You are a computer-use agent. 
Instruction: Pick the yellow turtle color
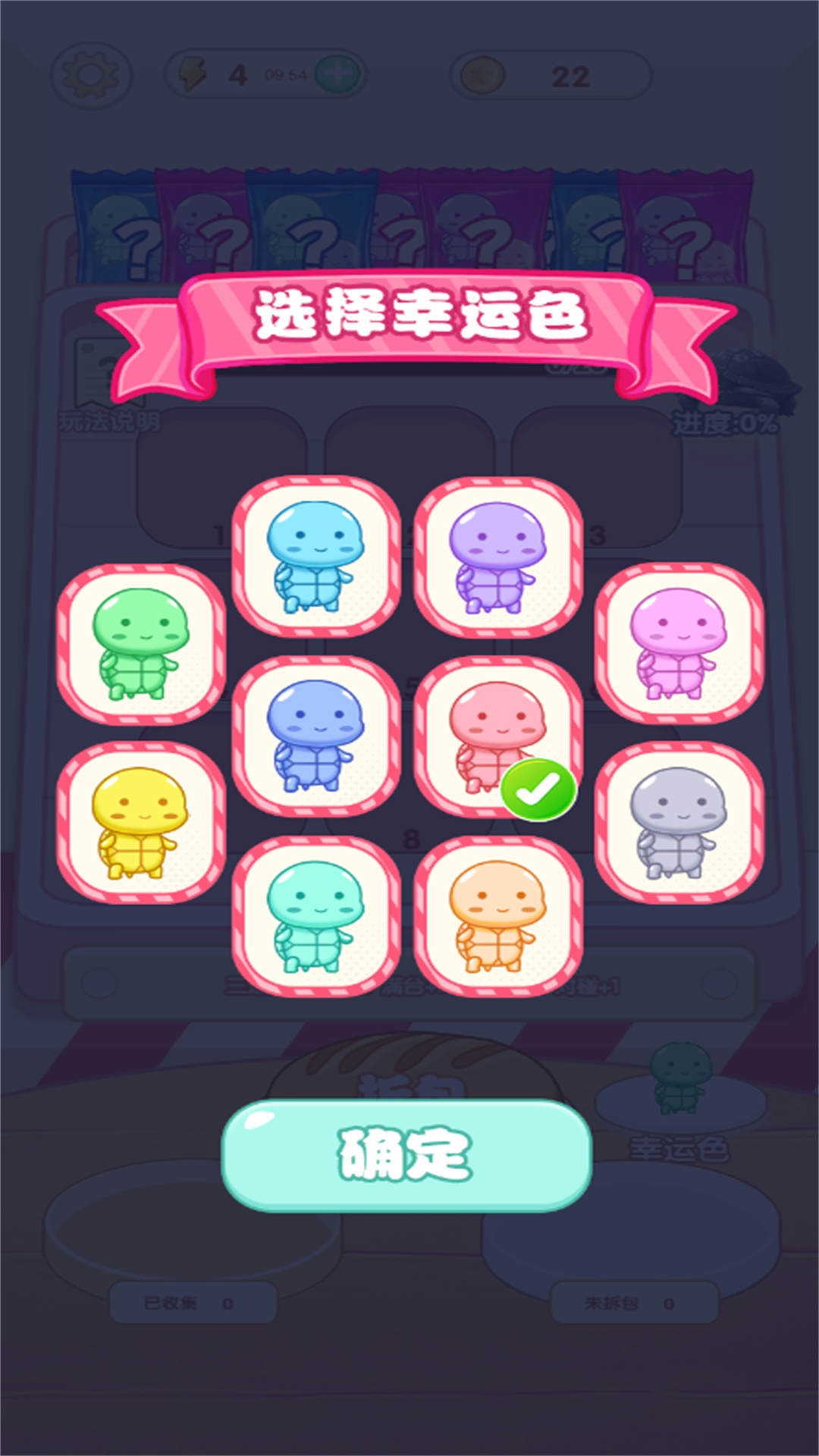(x=141, y=822)
